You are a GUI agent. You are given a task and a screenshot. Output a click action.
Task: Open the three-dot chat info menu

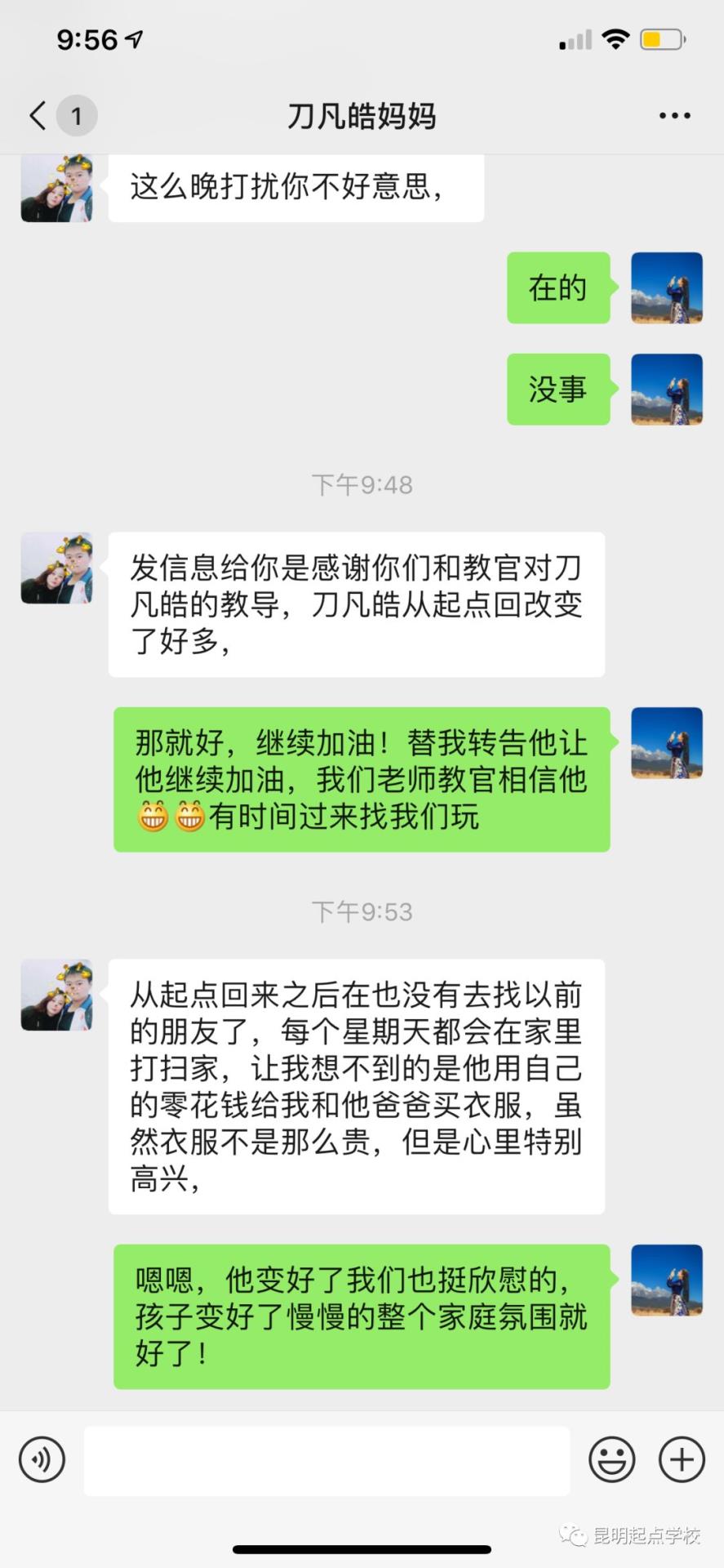pos(674,116)
